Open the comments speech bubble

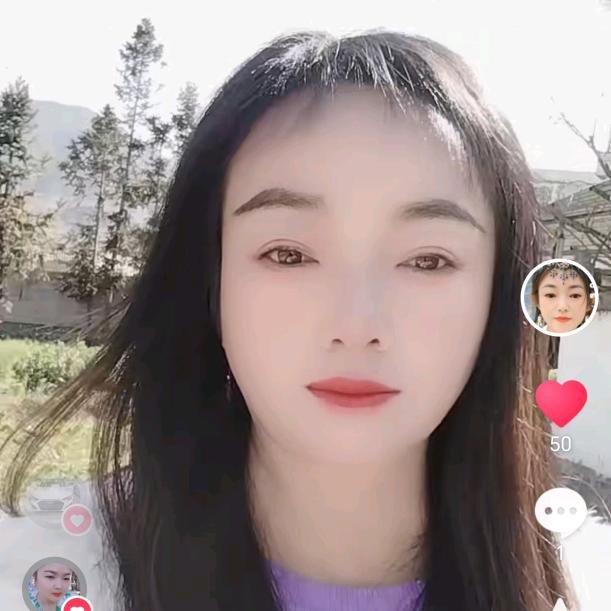coord(560,512)
